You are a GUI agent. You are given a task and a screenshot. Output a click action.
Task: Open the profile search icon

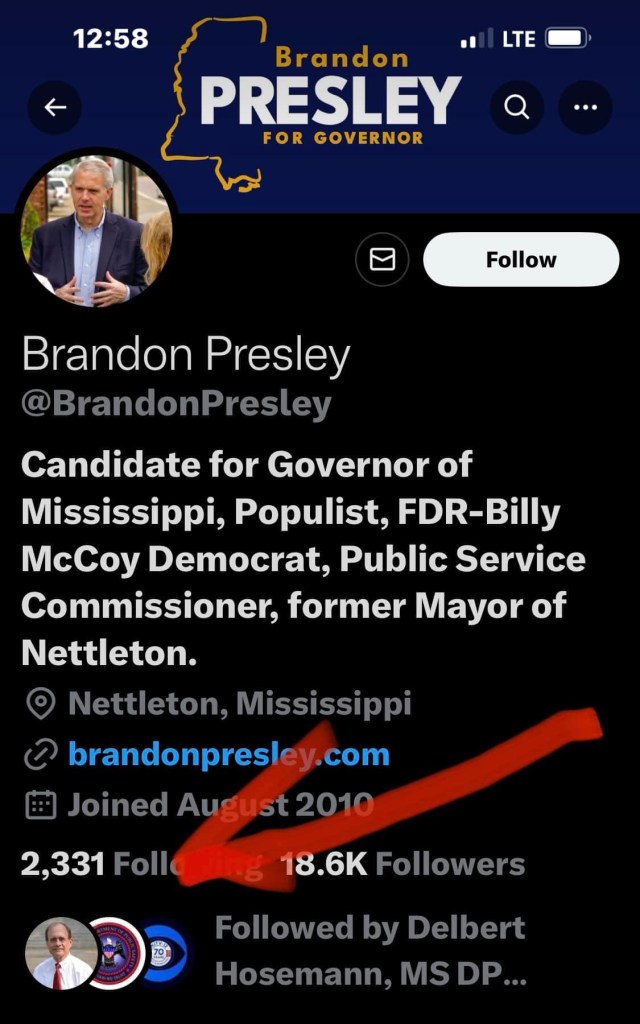[517, 107]
